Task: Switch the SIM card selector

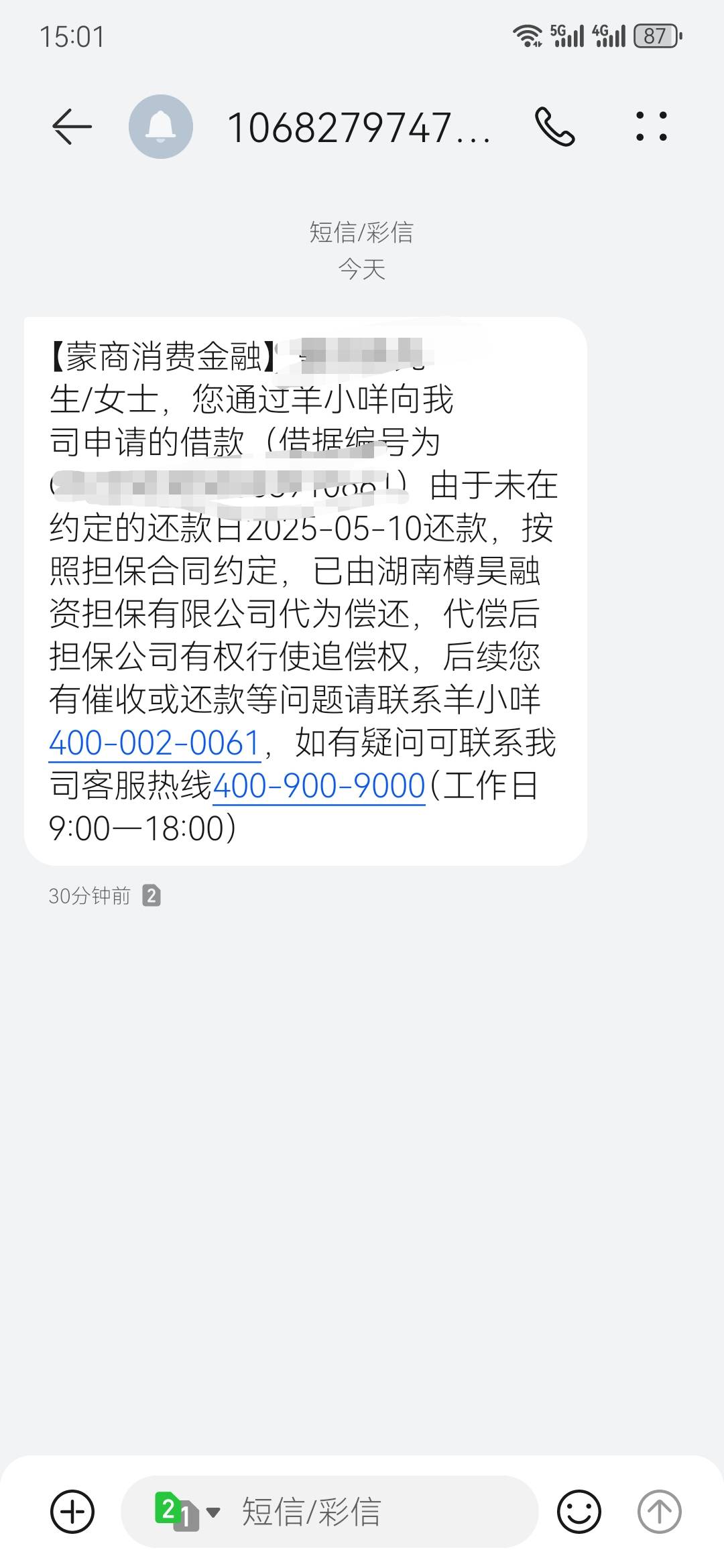Action: pos(187,1512)
